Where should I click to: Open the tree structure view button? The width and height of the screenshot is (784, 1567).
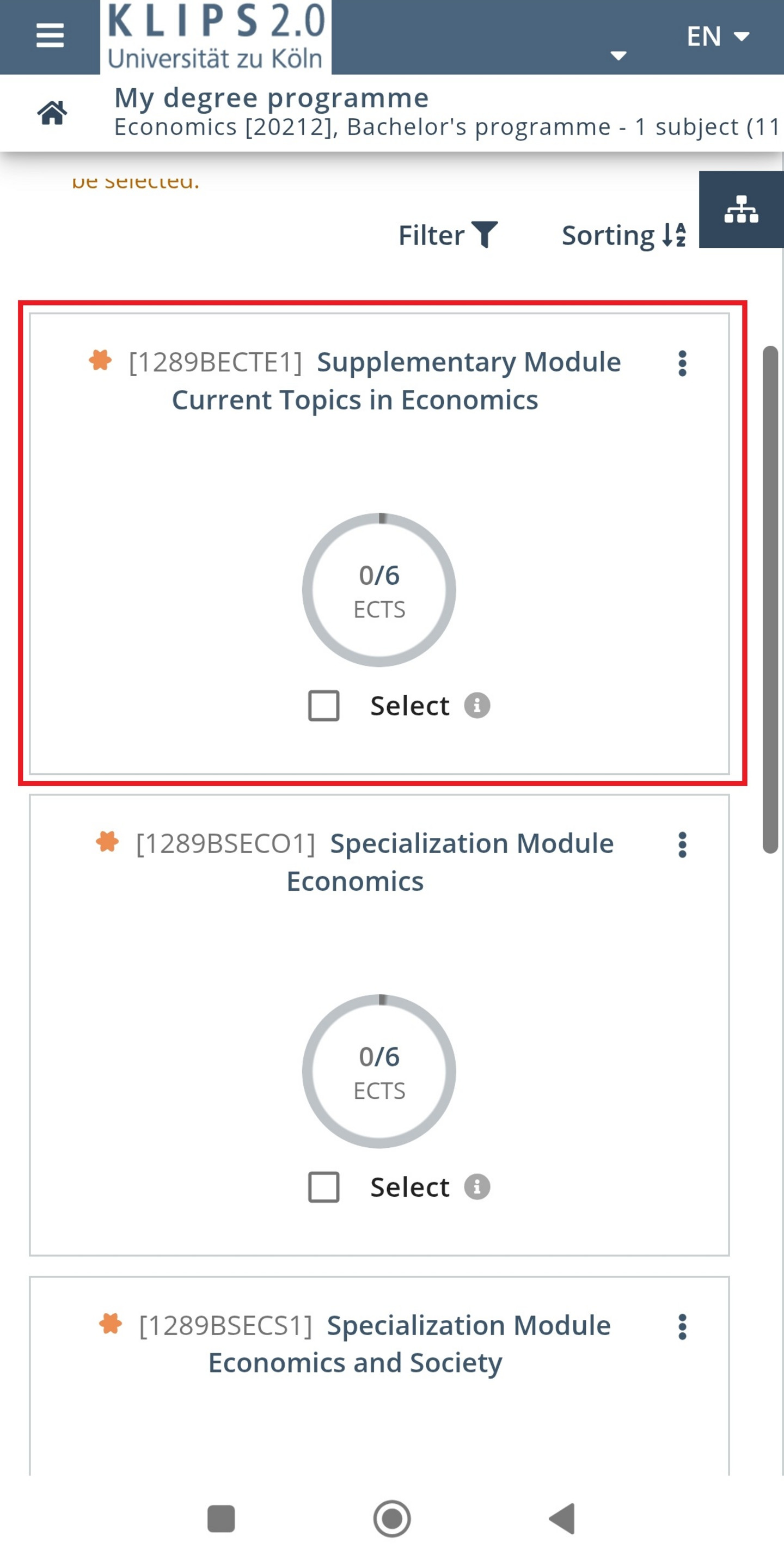point(741,209)
